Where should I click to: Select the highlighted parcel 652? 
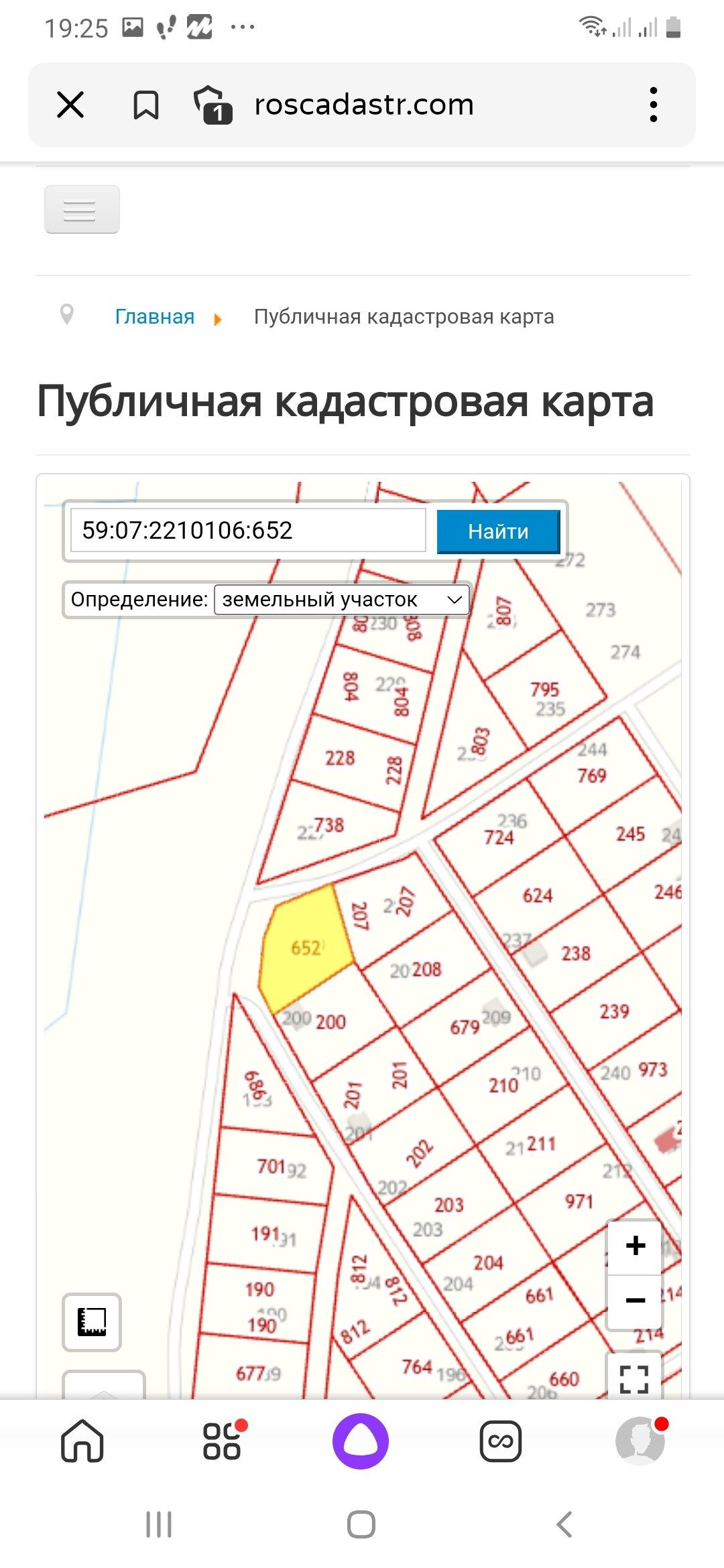tap(305, 948)
